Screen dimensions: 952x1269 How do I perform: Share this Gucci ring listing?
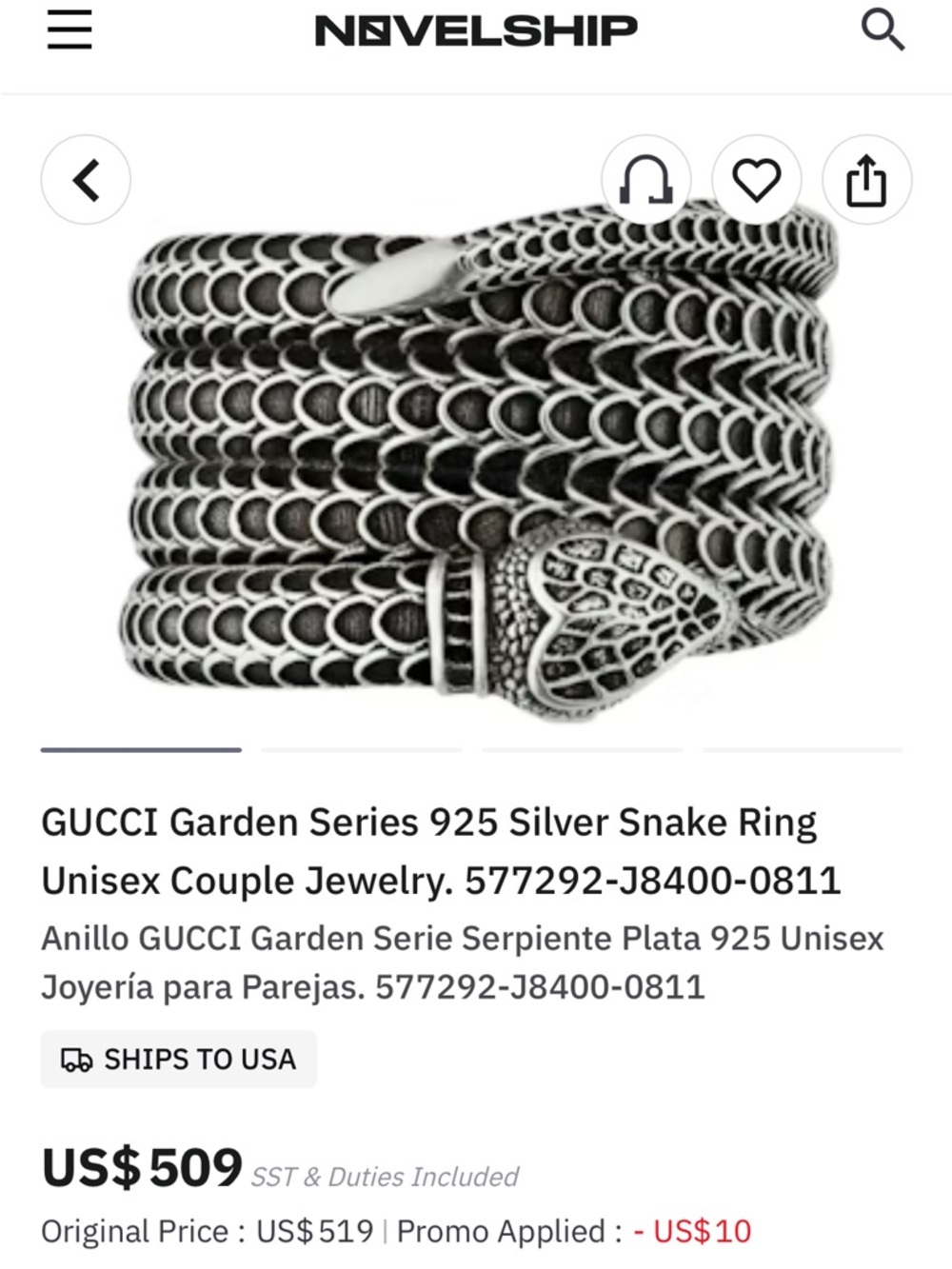pyautogui.click(x=867, y=179)
